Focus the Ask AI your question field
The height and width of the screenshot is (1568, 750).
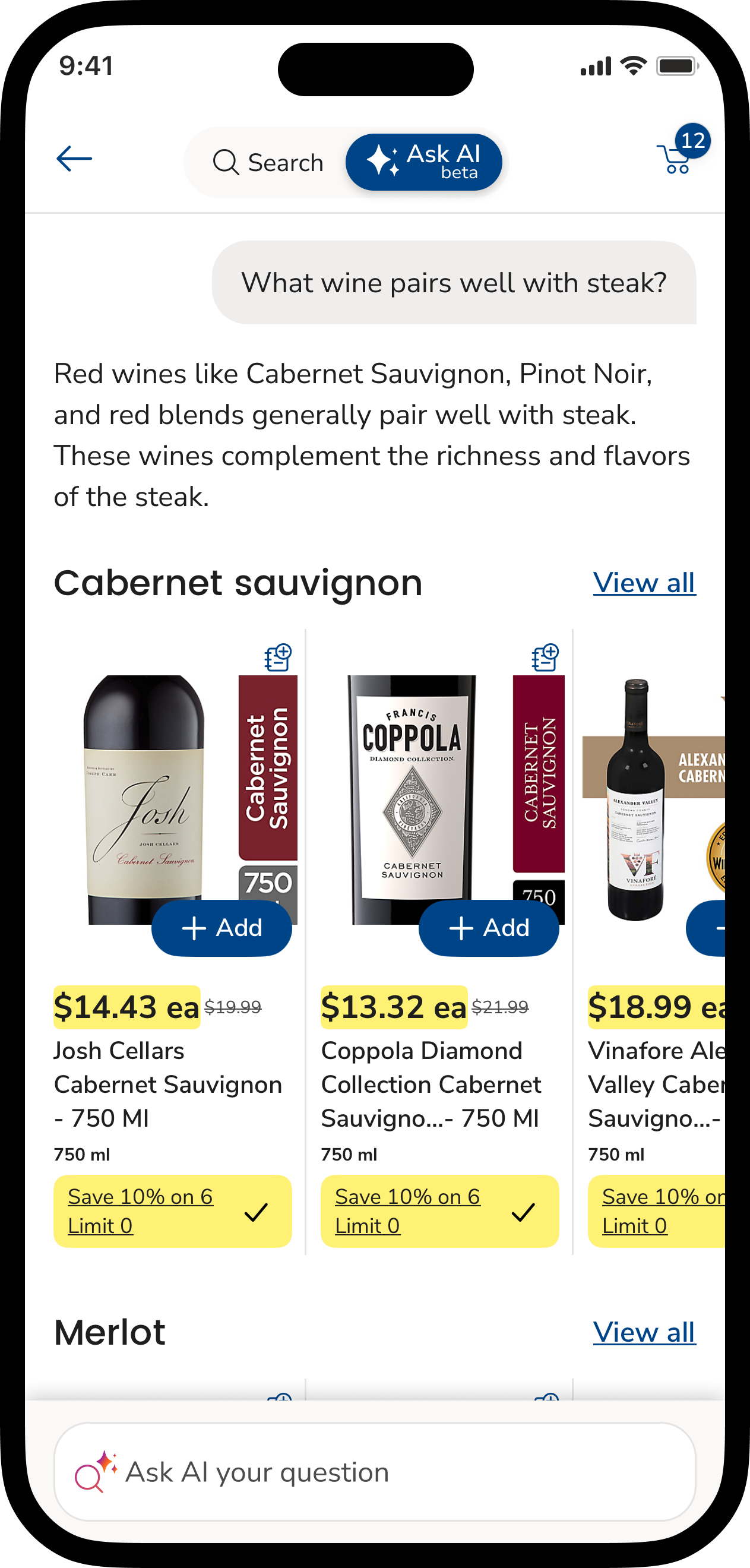(375, 1472)
